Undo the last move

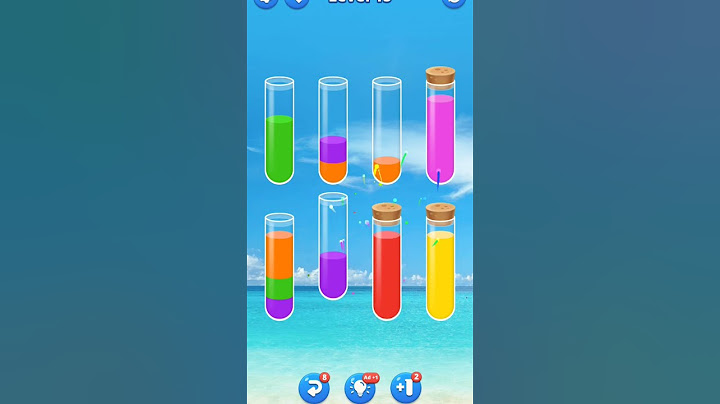[x=314, y=388]
